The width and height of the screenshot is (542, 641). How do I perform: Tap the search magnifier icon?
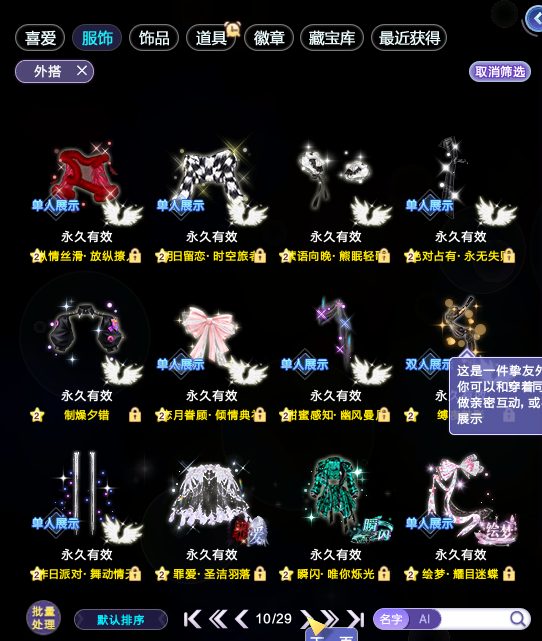click(517, 619)
